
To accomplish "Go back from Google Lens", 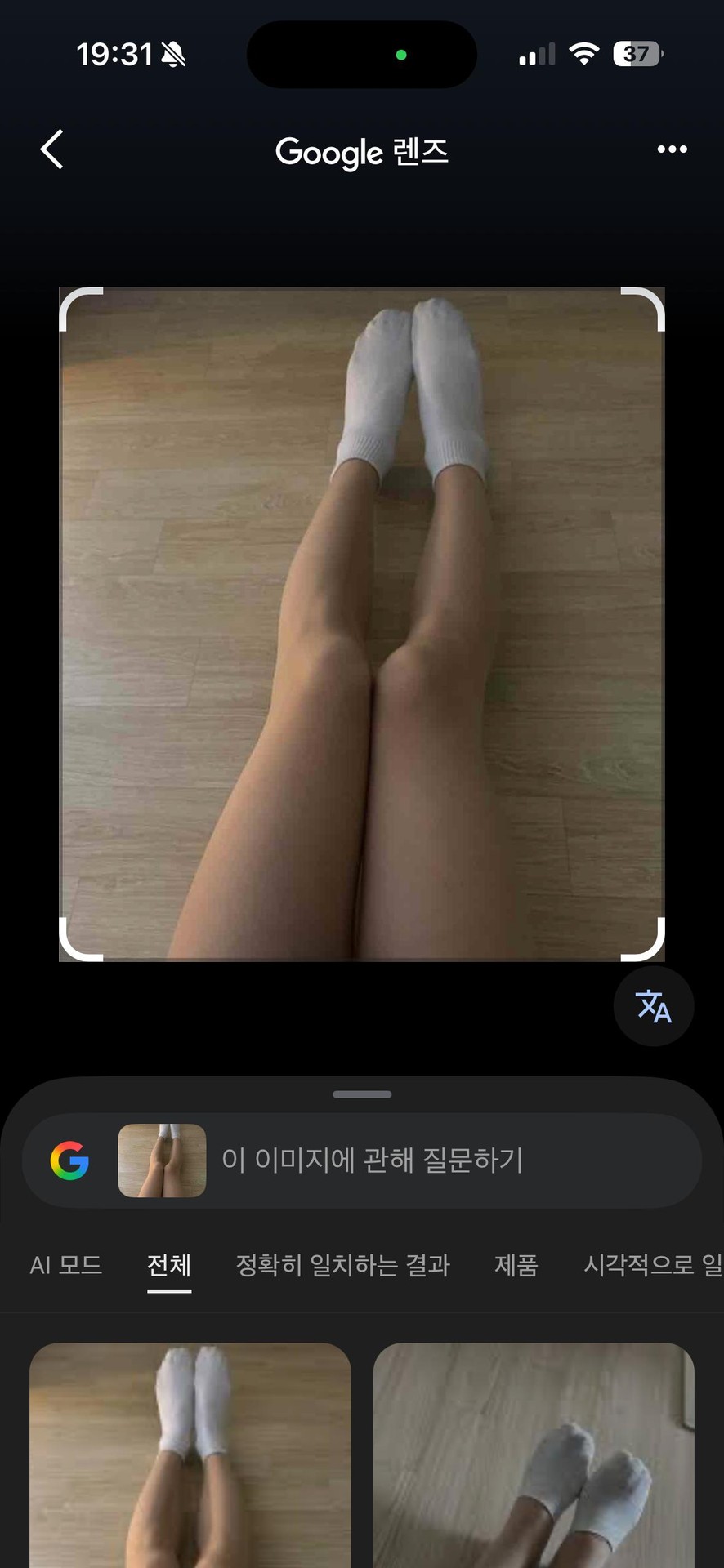I will pyautogui.click(x=52, y=149).
